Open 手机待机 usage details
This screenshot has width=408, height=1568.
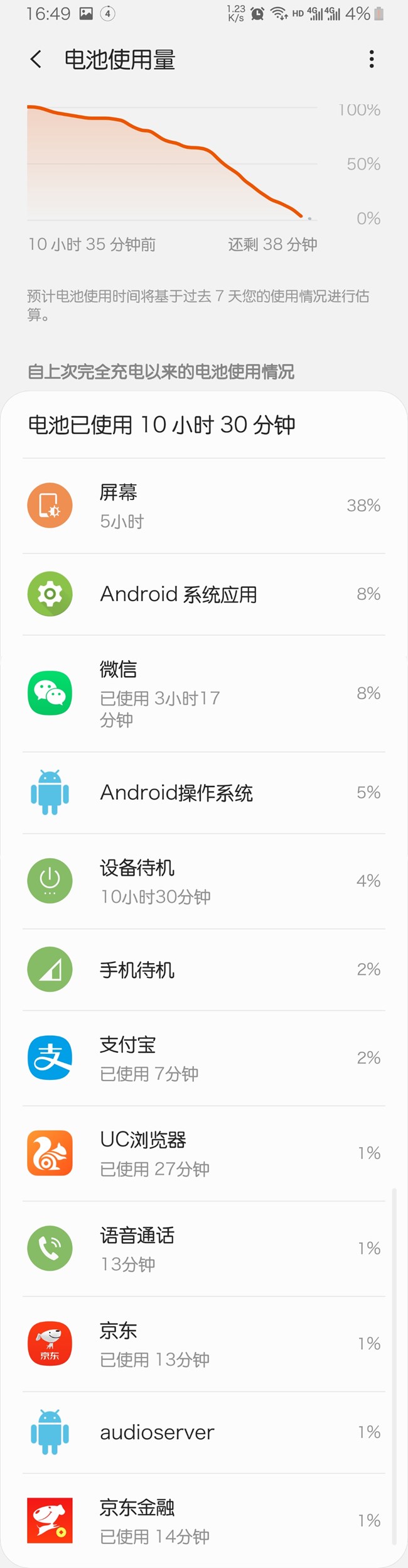tap(203, 970)
